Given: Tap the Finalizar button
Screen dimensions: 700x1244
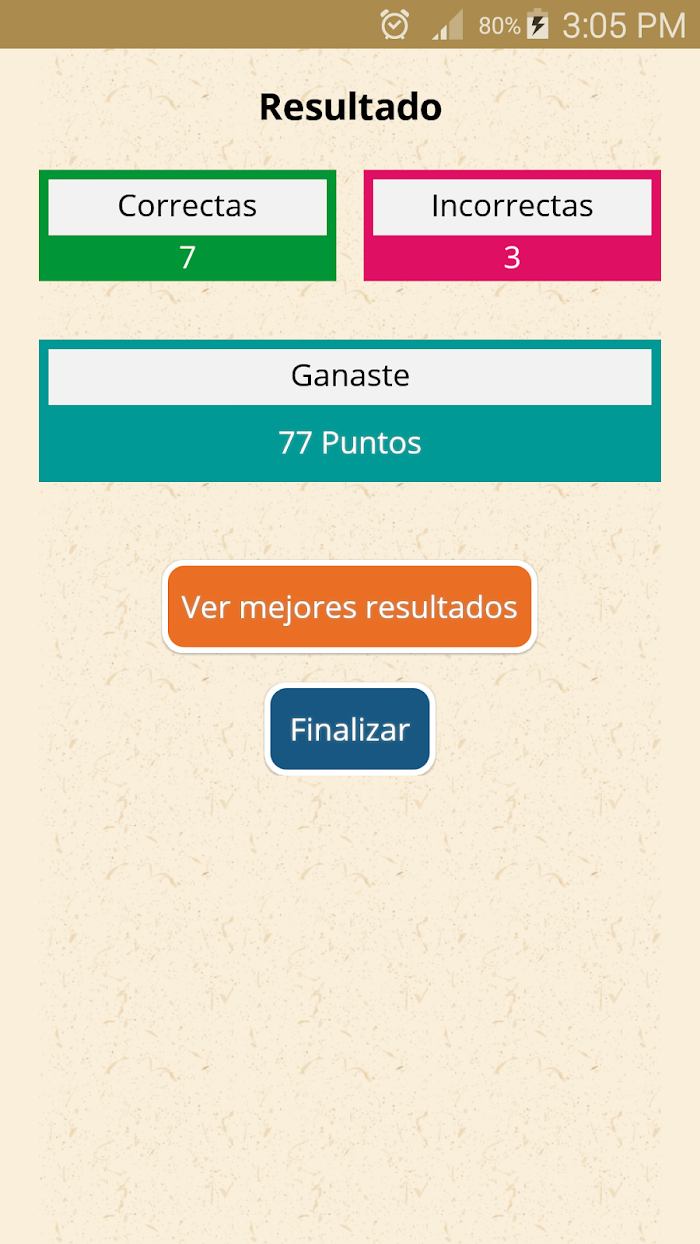Looking at the screenshot, I should (x=350, y=729).
